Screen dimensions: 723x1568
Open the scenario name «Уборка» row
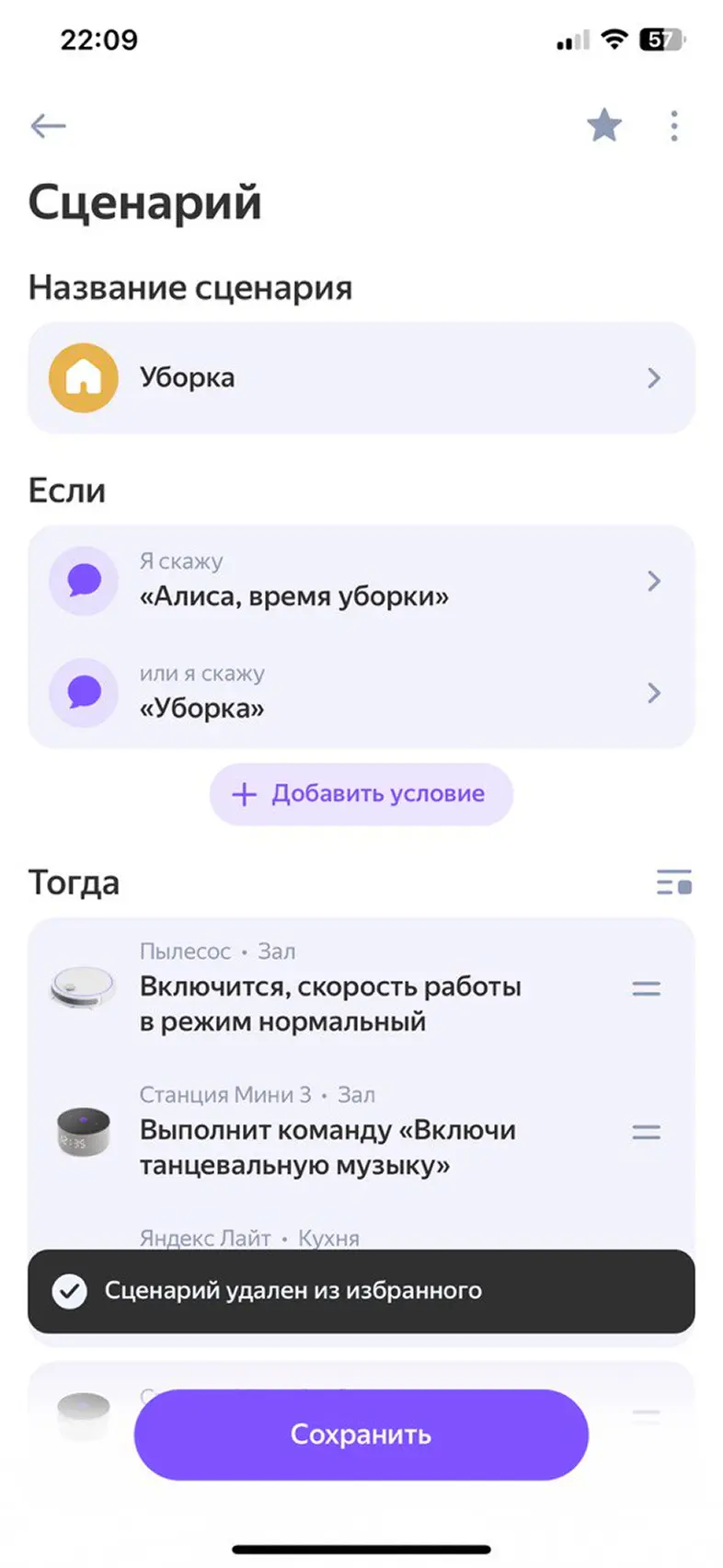361,377
